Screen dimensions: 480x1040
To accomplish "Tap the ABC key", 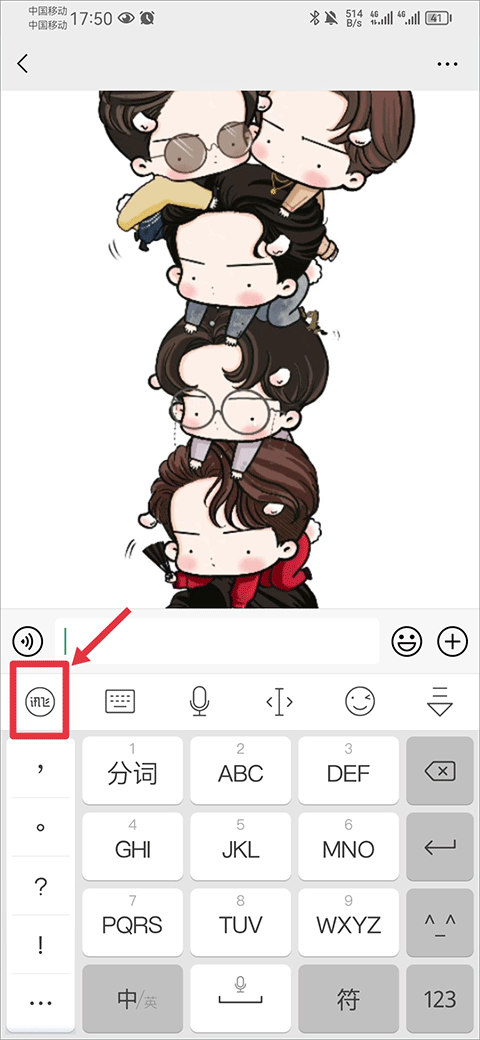I will (x=241, y=769).
